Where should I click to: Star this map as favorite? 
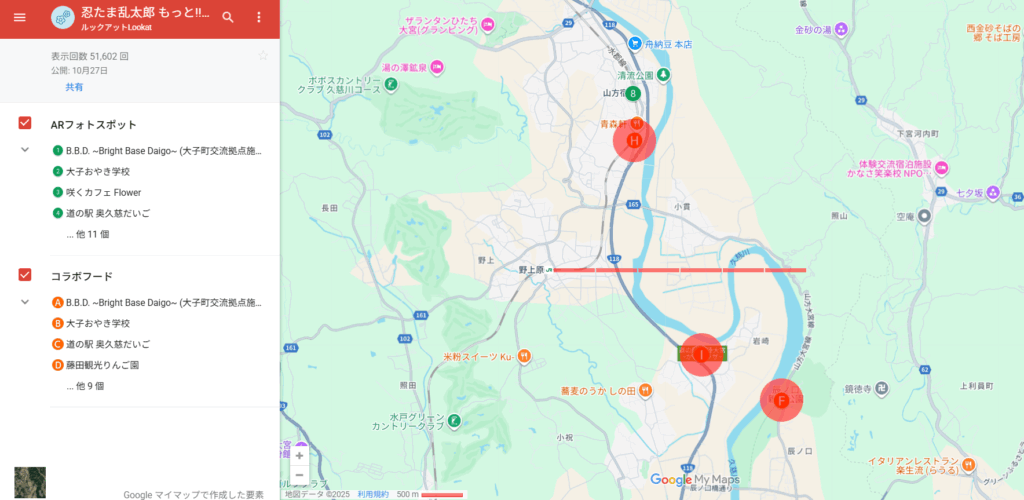263,56
